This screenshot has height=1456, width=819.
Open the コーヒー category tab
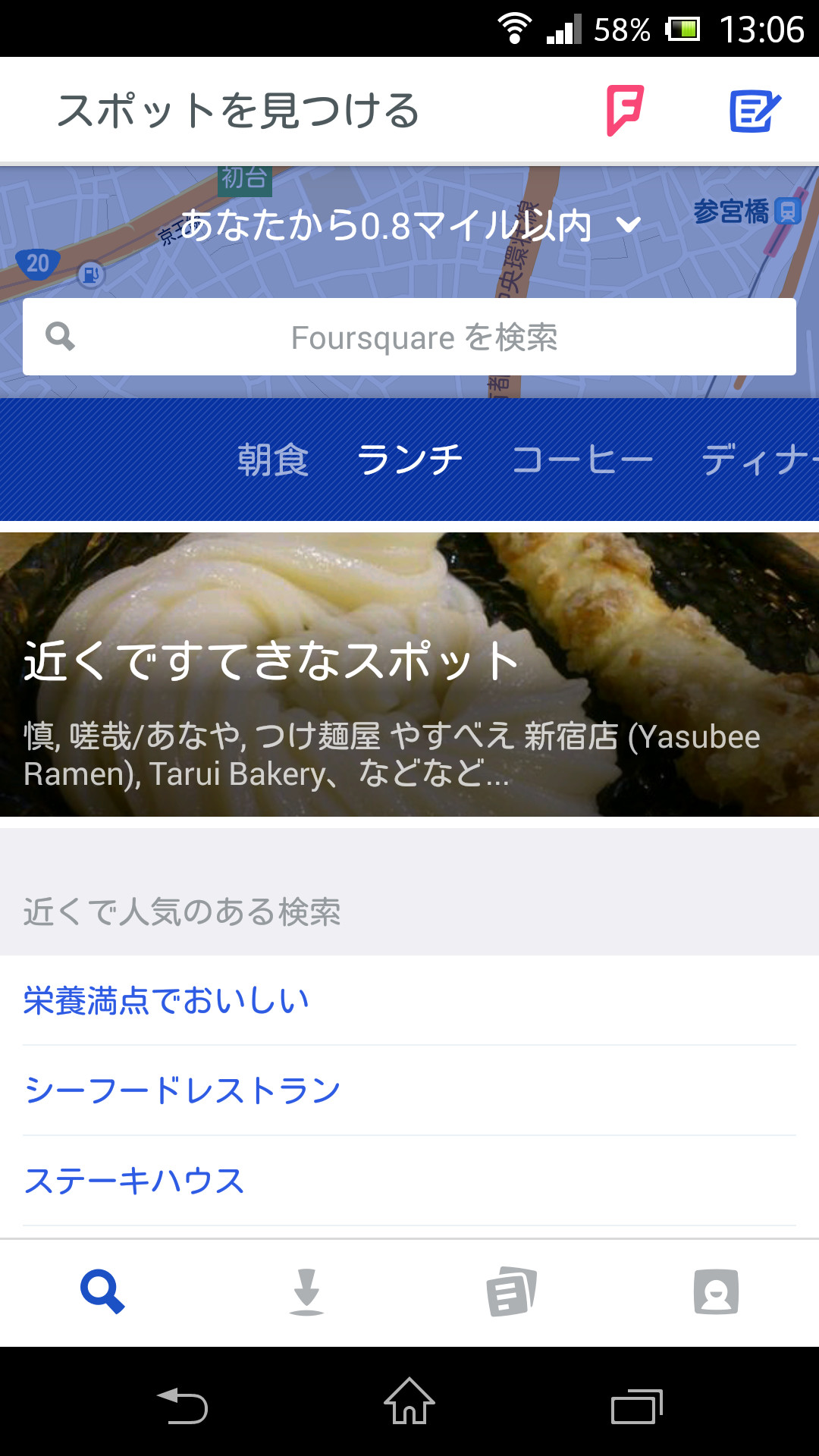coord(584,457)
